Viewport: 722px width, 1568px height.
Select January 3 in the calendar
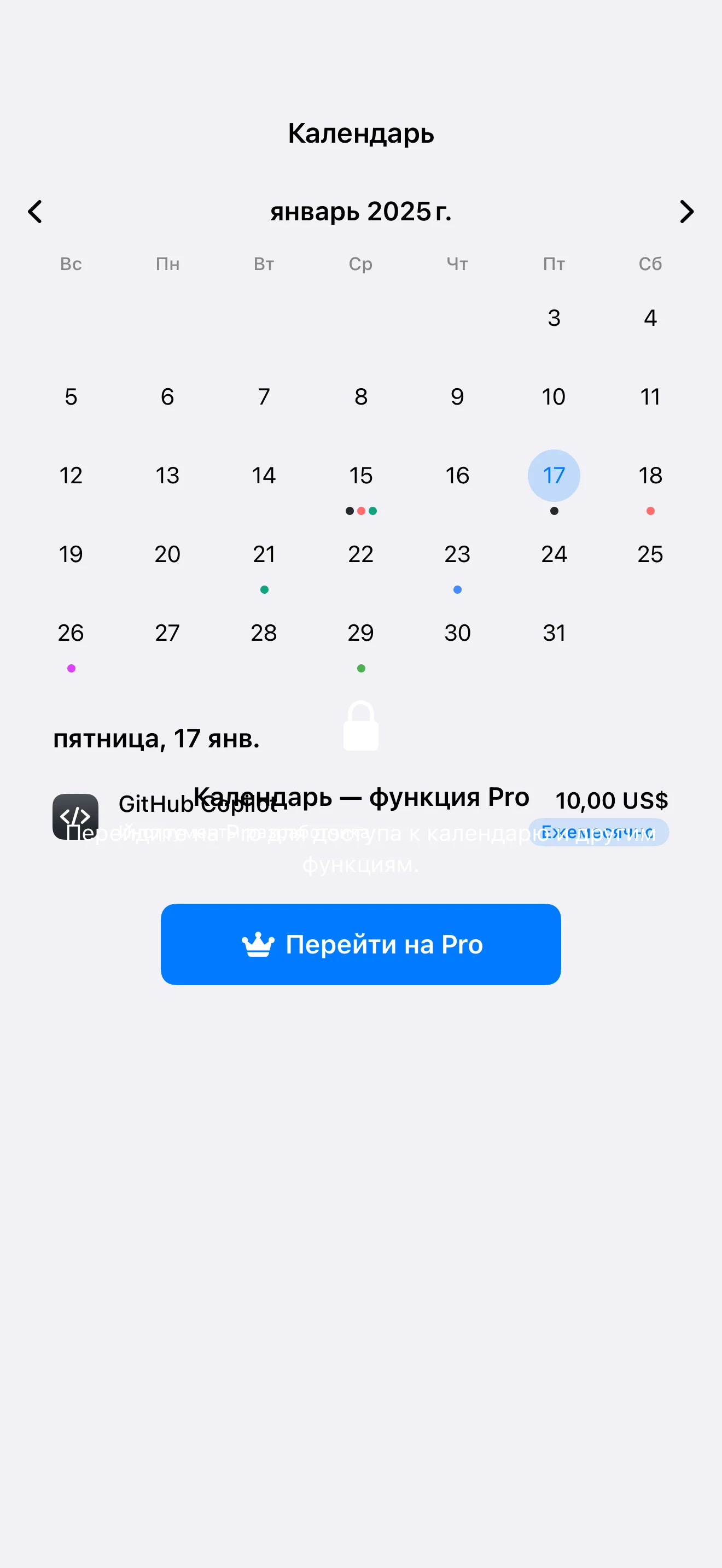click(554, 318)
